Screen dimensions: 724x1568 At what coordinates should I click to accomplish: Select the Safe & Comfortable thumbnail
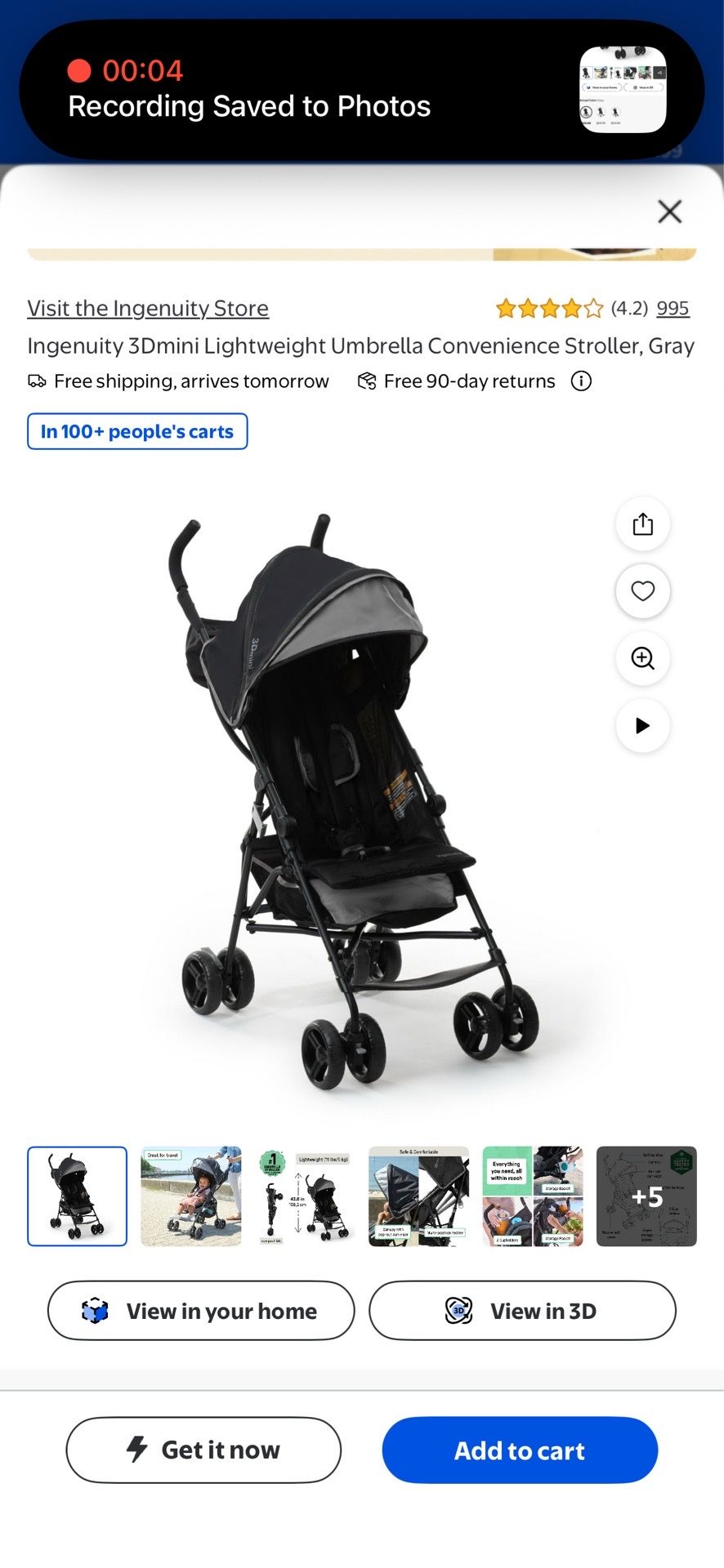[x=419, y=1196]
